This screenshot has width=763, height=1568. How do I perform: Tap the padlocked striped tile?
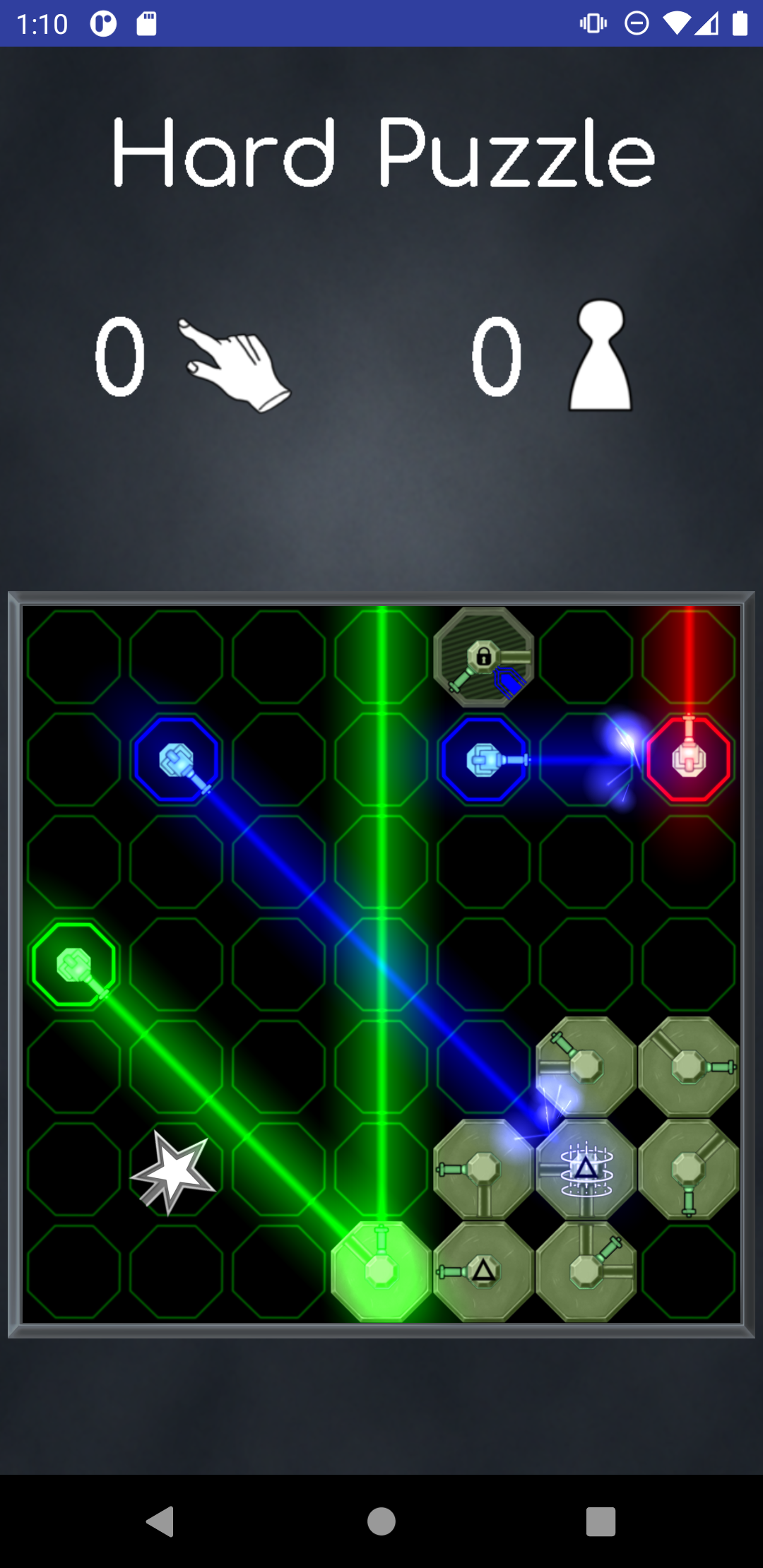click(484, 657)
